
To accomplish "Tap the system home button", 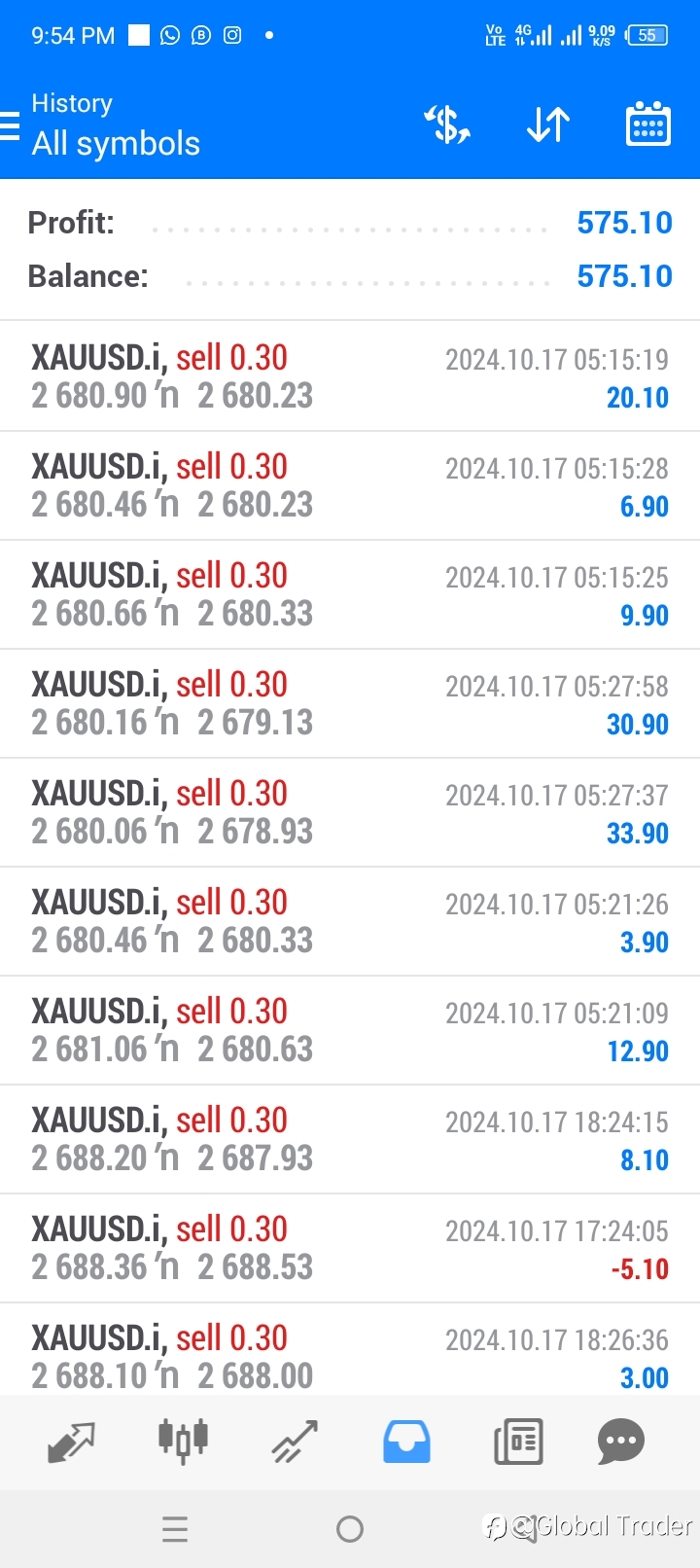I will 350,1529.
